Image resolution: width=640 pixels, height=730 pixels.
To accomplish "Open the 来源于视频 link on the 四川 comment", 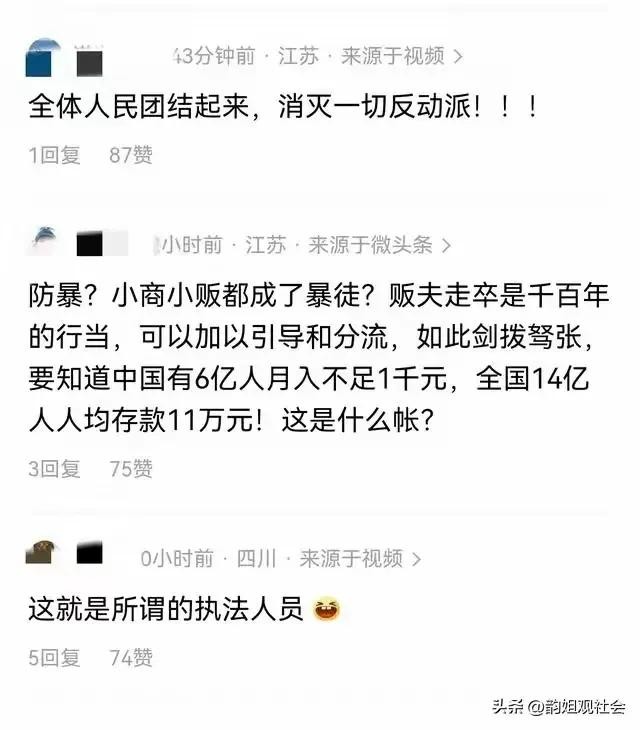I will (x=360, y=558).
